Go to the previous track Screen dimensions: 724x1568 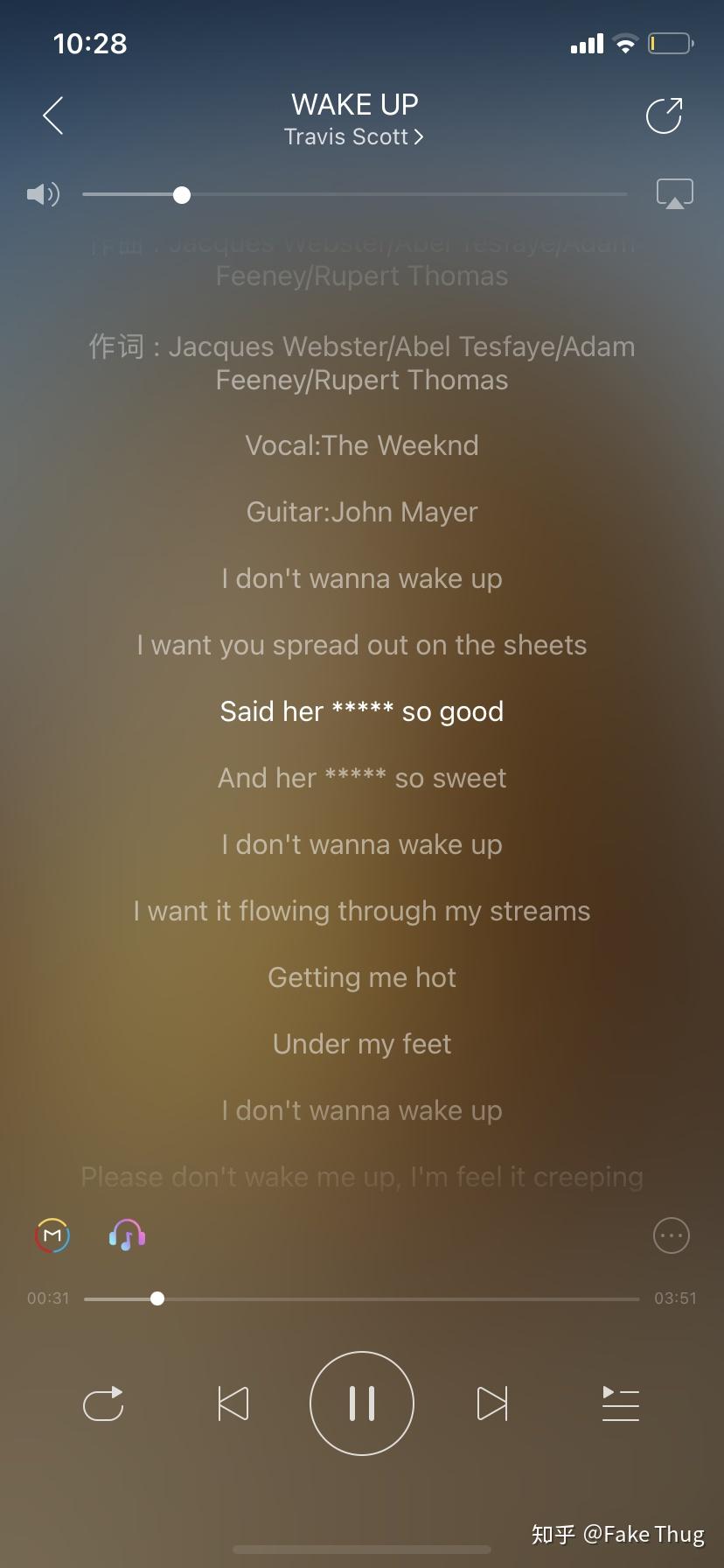click(x=233, y=1403)
